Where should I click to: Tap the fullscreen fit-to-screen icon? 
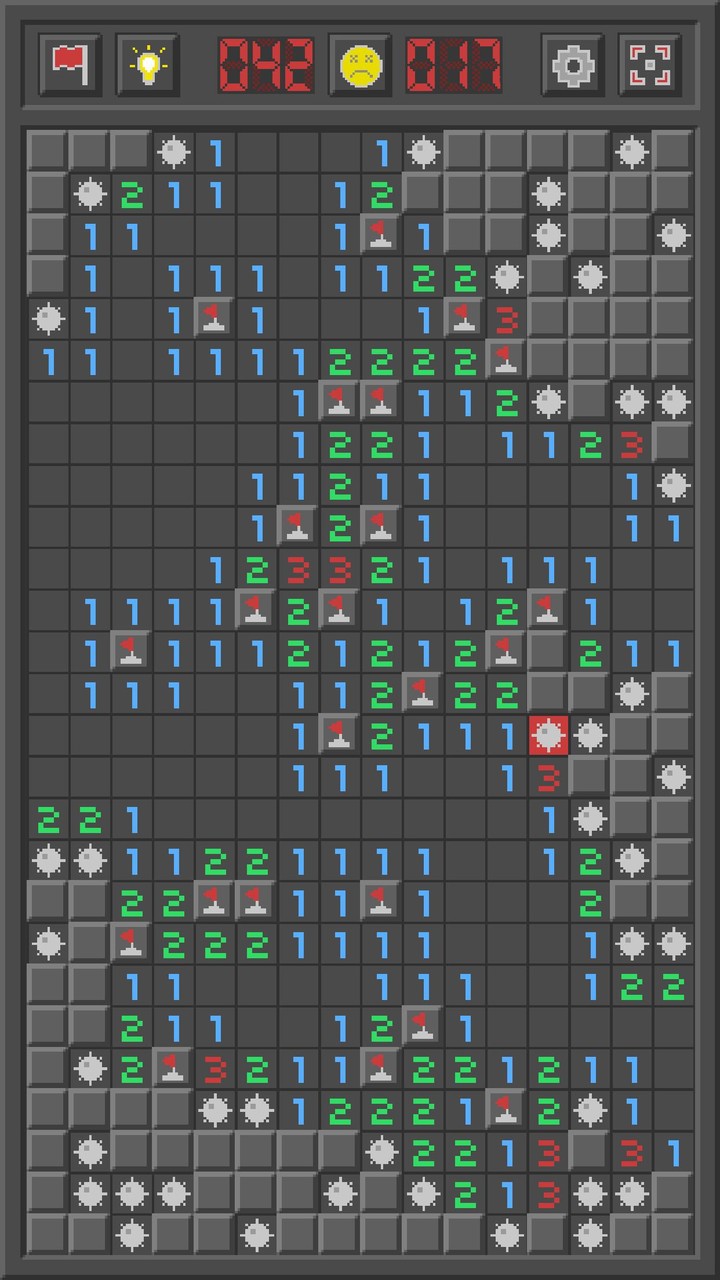click(650, 65)
